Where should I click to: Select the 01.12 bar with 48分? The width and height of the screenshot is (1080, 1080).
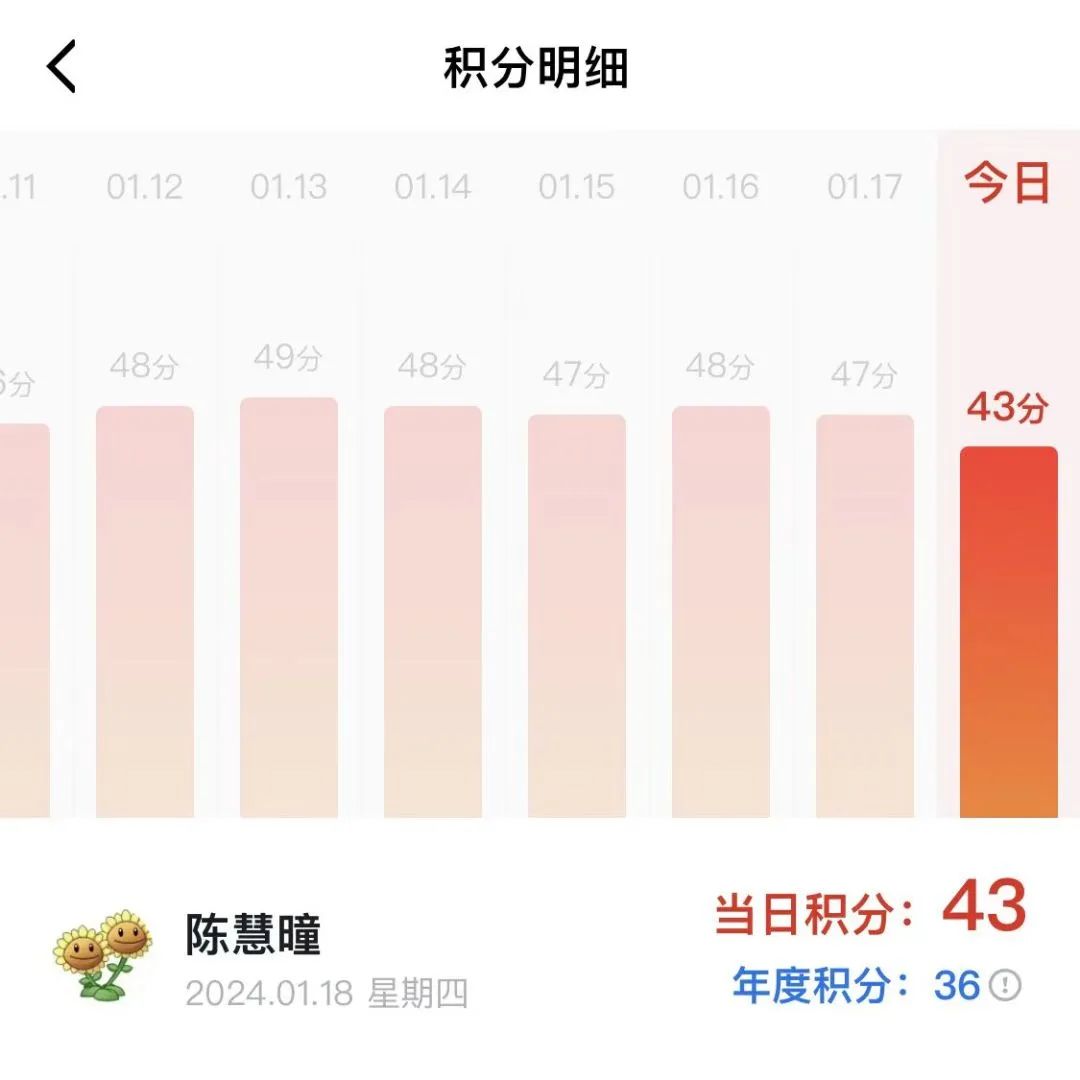pos(145,610)
